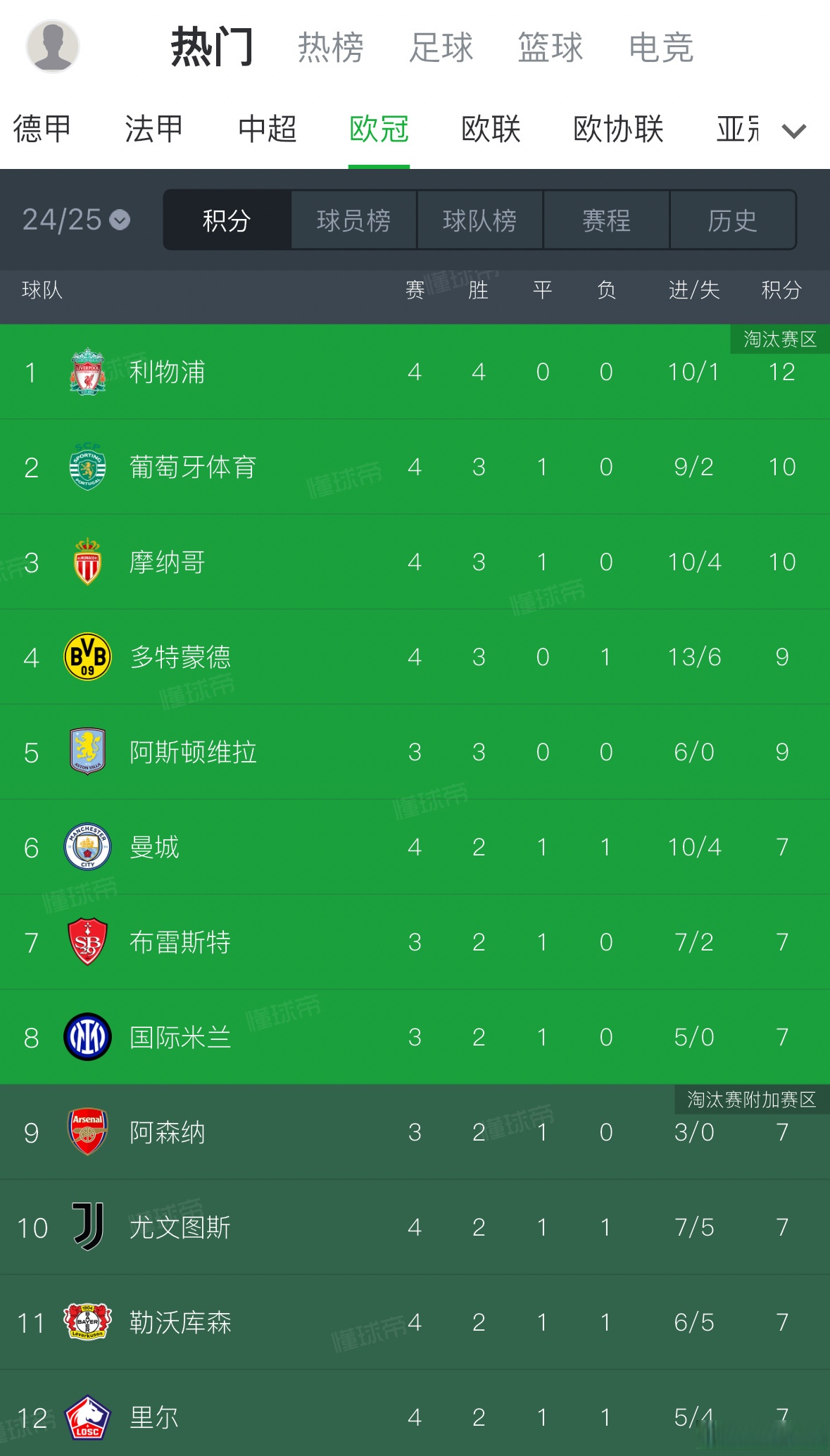Switch to the 球队榜 segment
This screenshot has width=830, height=1456.
pos(479,220)
